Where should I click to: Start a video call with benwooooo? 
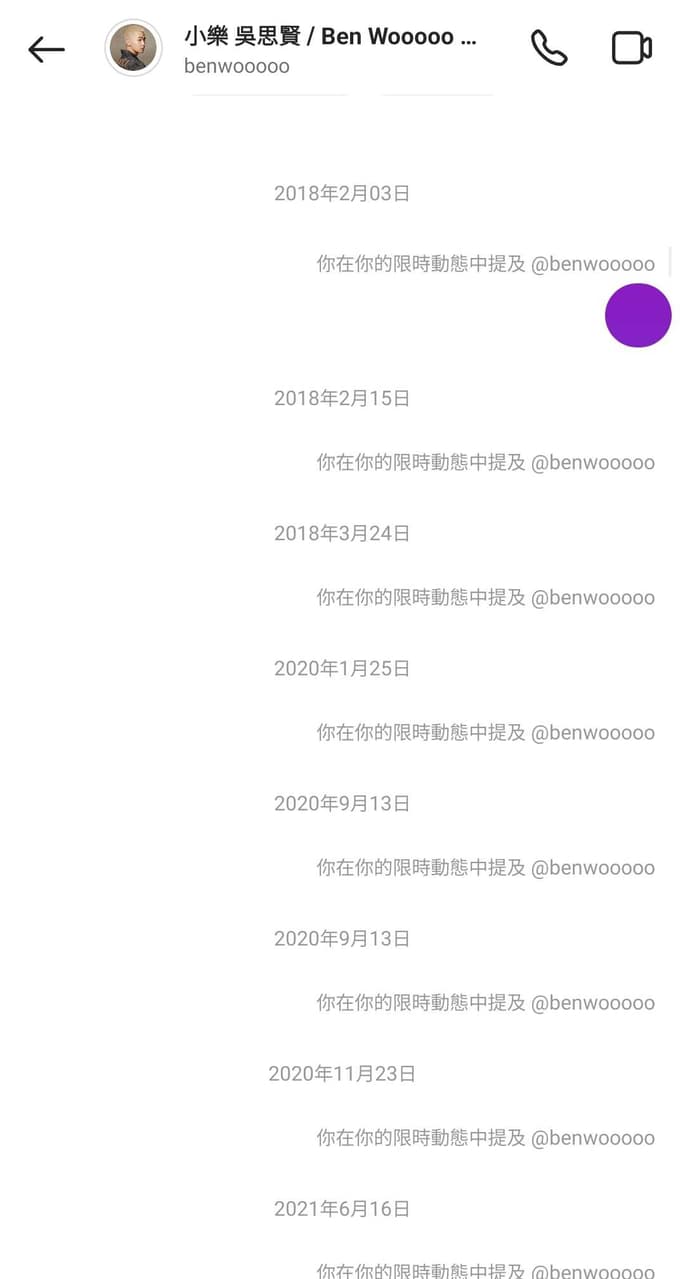(631, 48)
